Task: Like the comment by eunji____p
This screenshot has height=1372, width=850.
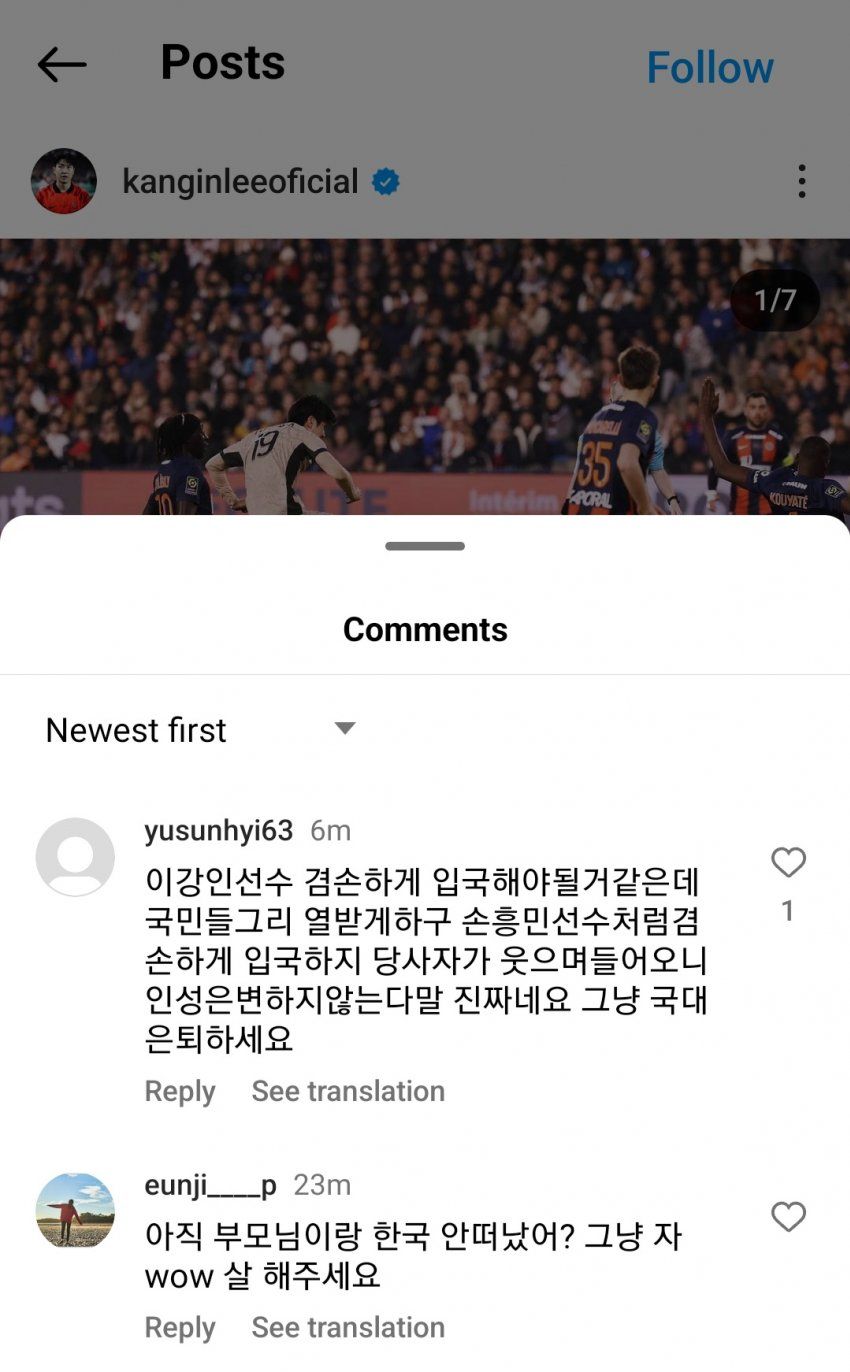Action: tap(788, 1217)
